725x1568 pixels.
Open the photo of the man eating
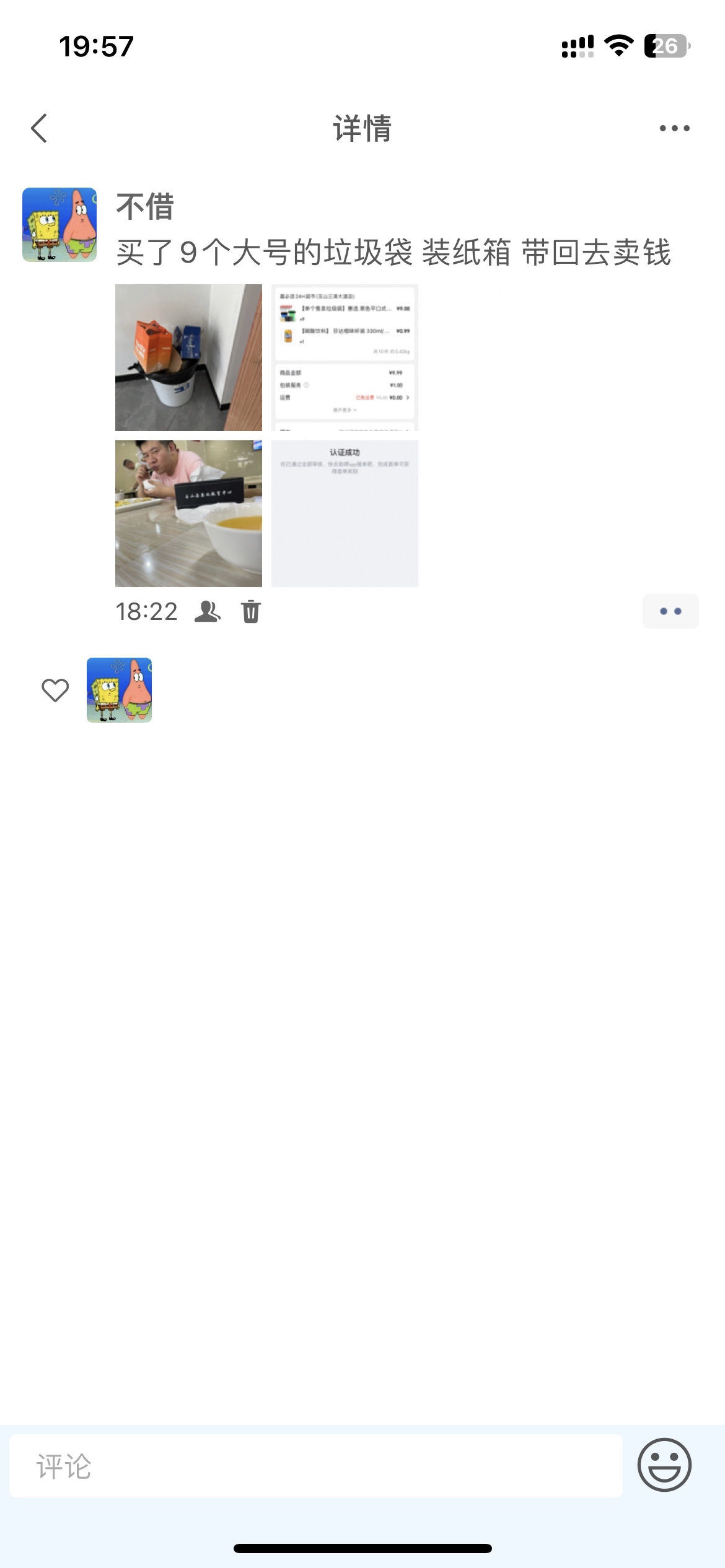[188, 513]
